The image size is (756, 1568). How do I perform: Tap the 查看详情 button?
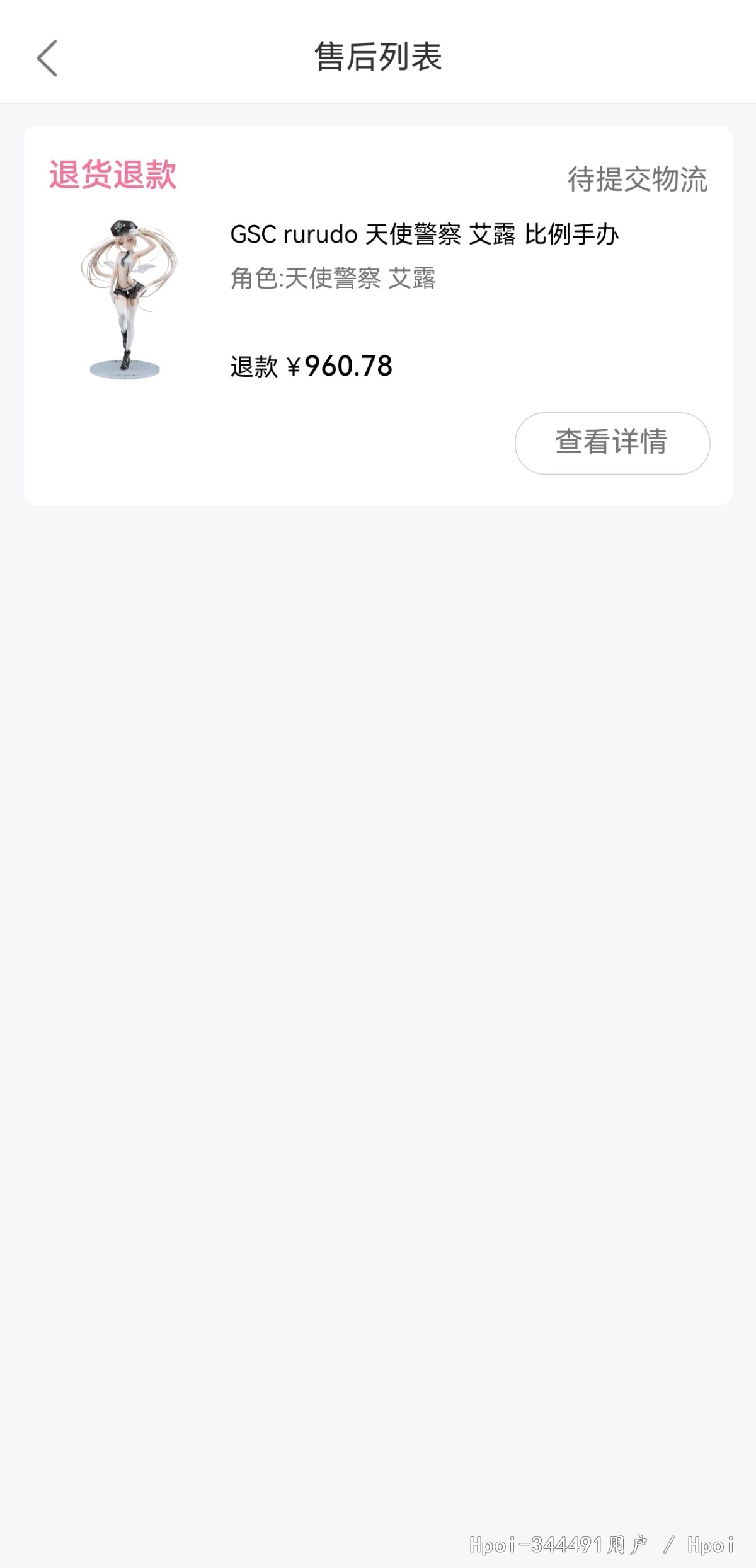612,443
